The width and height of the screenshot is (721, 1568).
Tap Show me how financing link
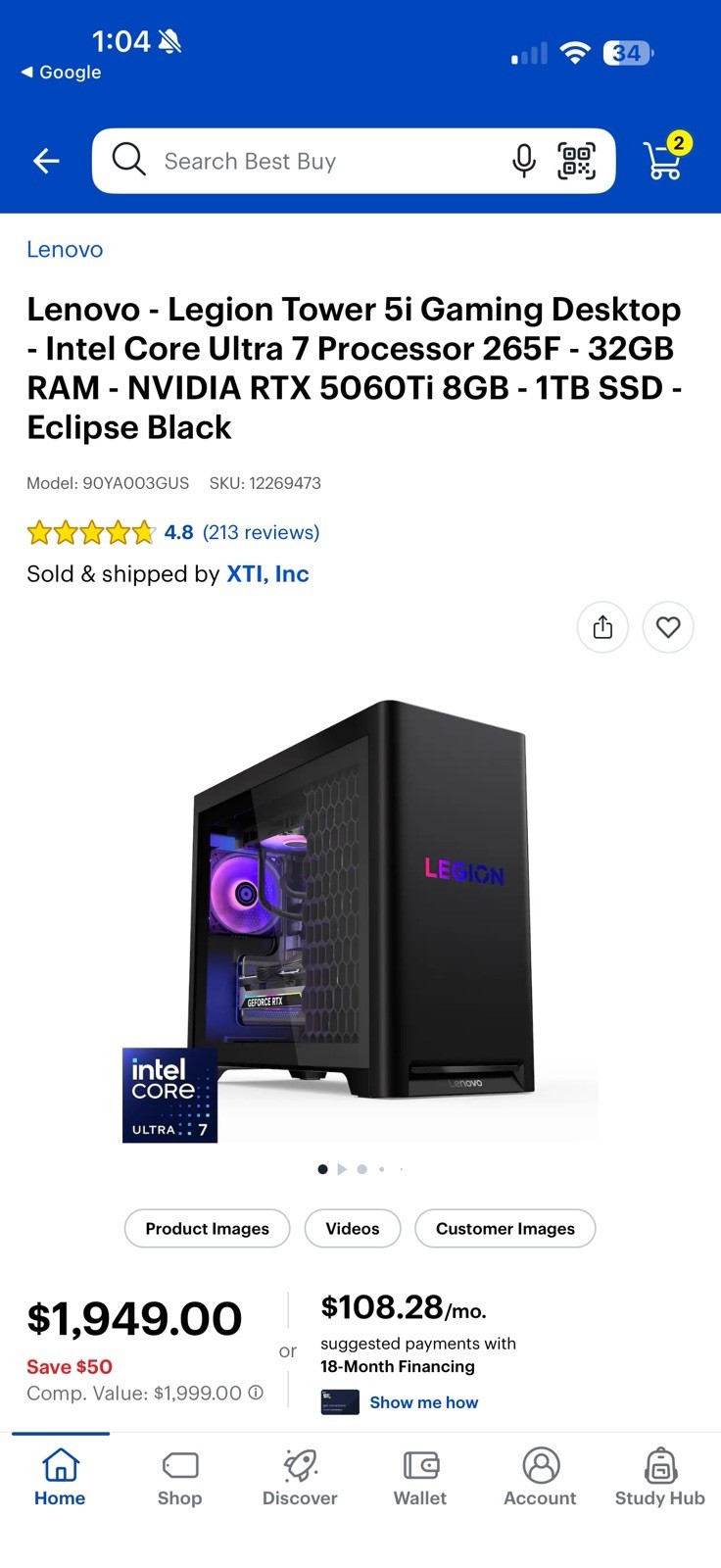point(423,1402)
